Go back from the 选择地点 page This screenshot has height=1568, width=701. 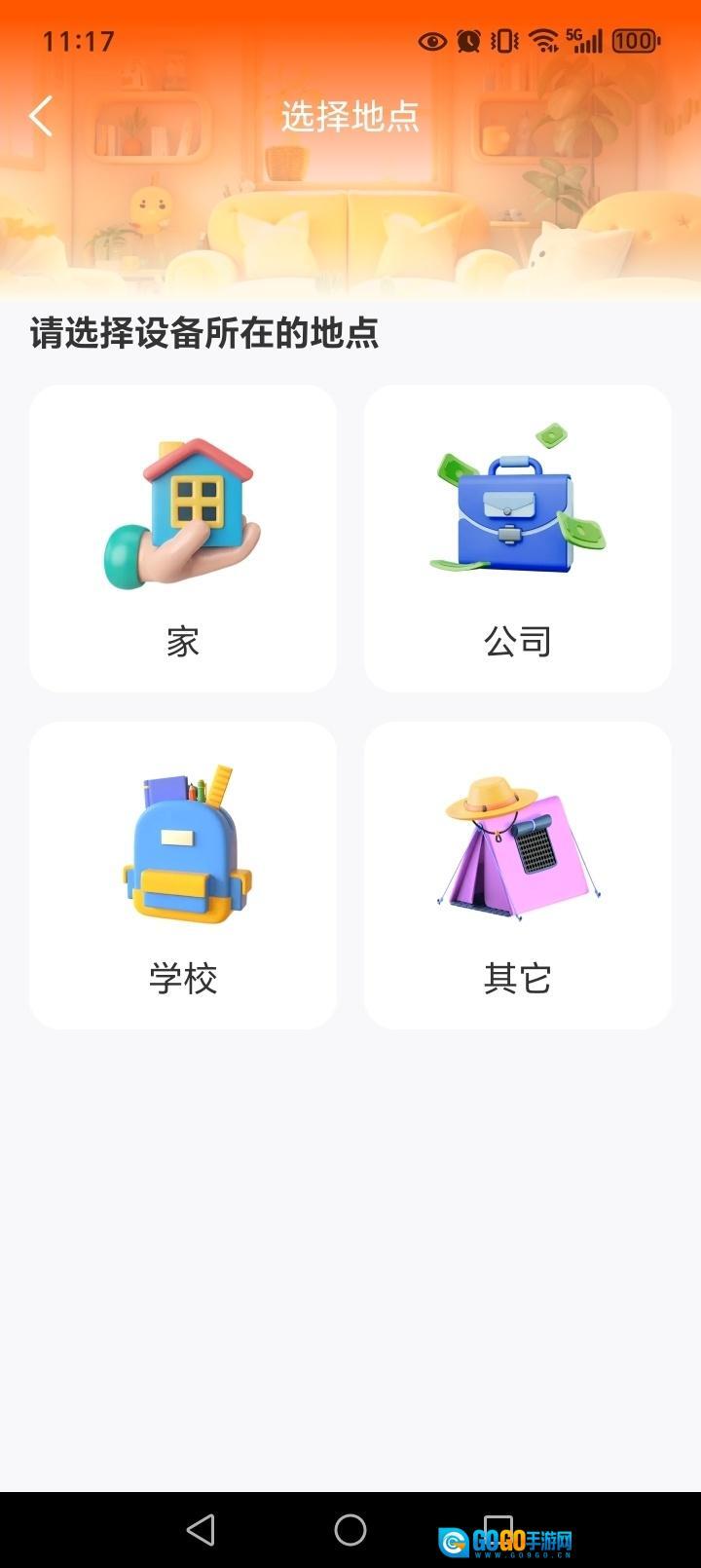[41, 117]
